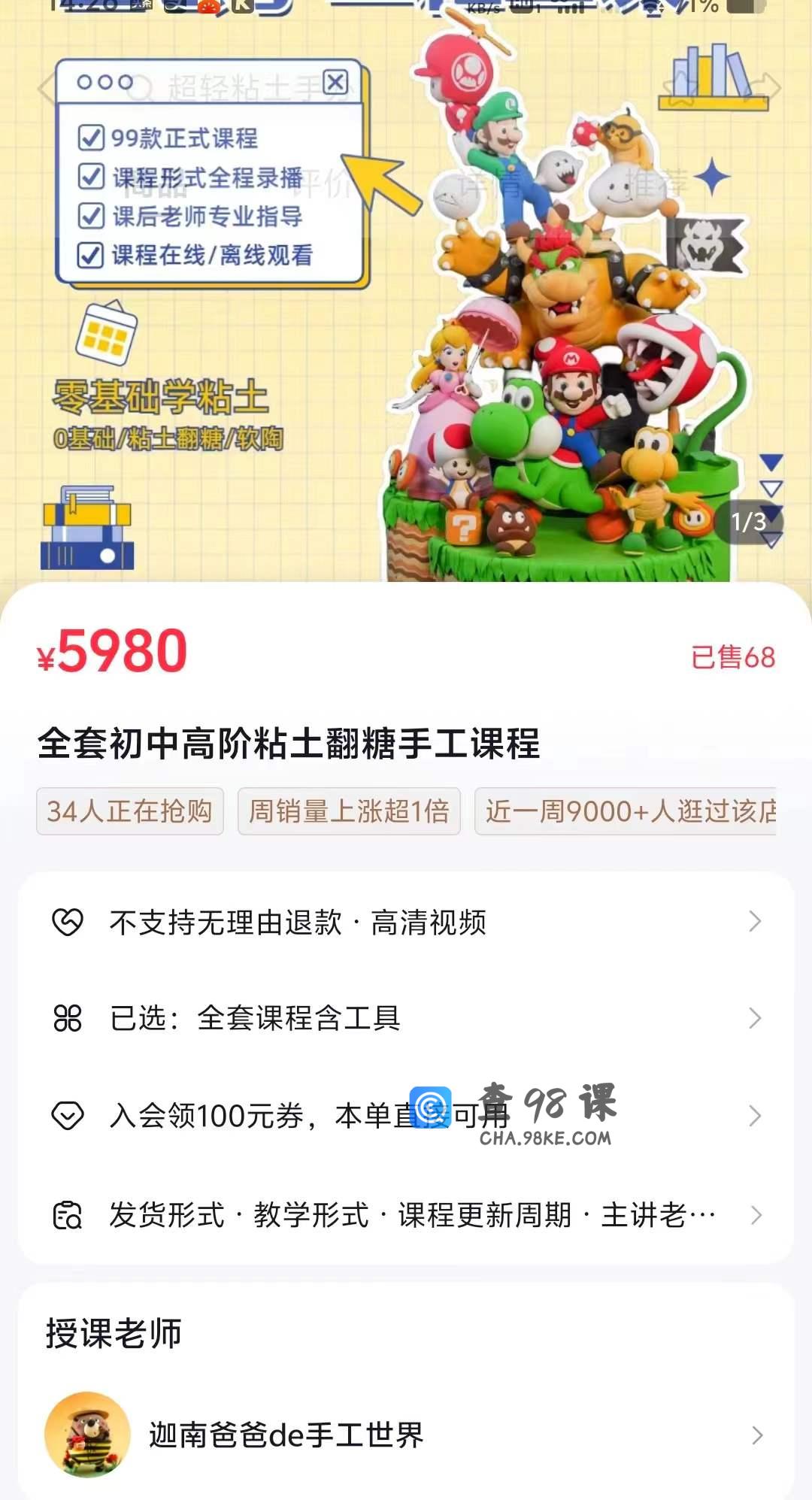The width and height of the screenshot is (812, 1500).
Task: Go back with the top-left arrow
Action: [x=45, y=88]
